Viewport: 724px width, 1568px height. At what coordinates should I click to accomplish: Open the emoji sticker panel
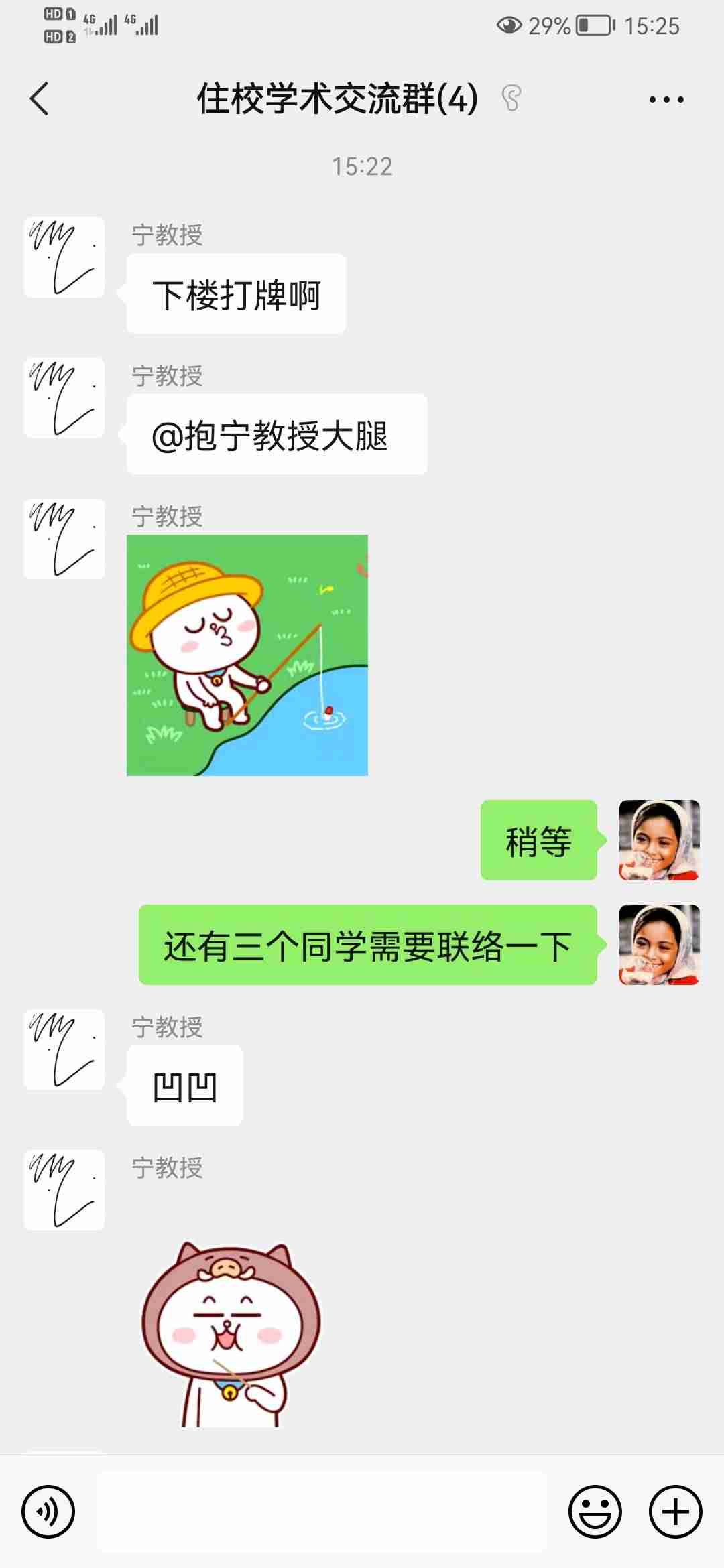pyautogui.click(x=595, y=1511)
